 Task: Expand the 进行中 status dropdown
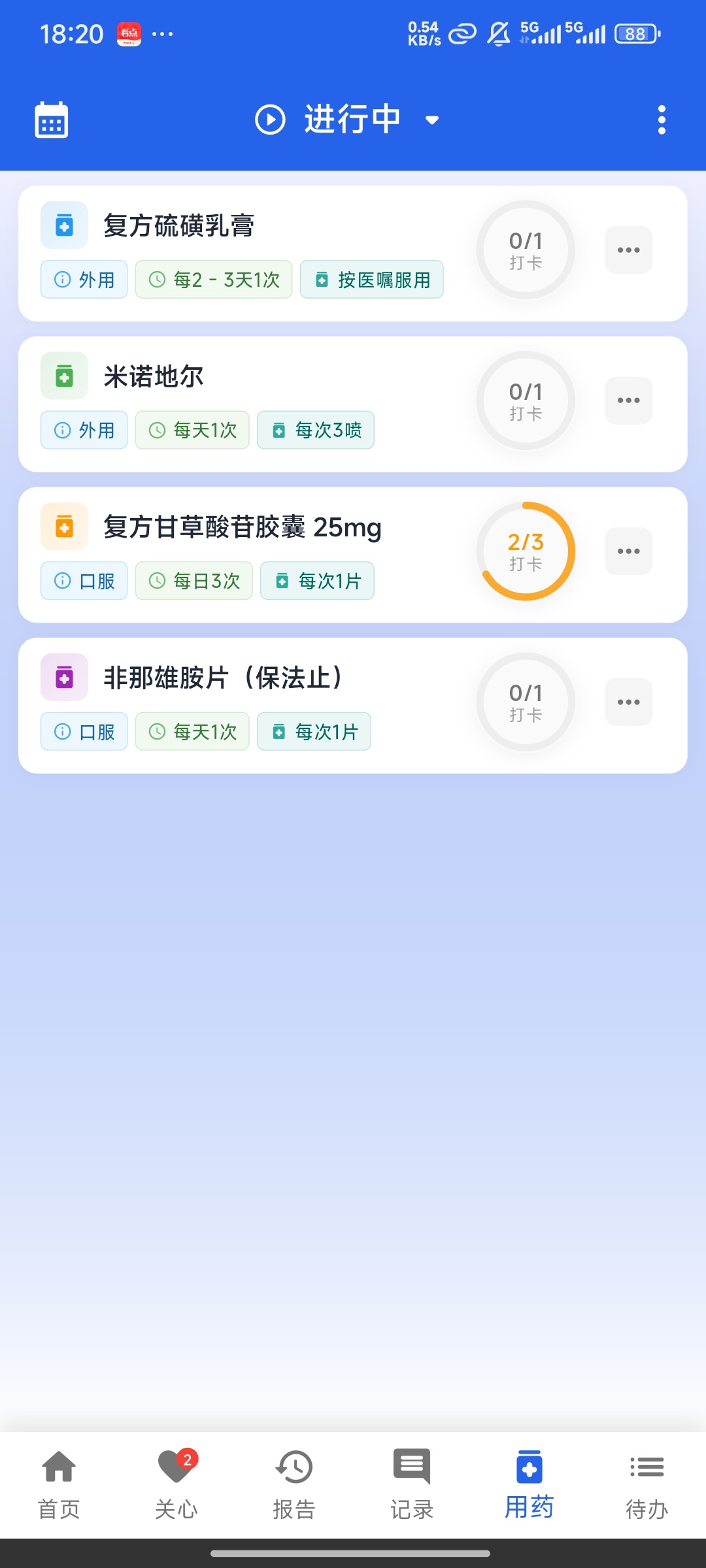(348, 120)
